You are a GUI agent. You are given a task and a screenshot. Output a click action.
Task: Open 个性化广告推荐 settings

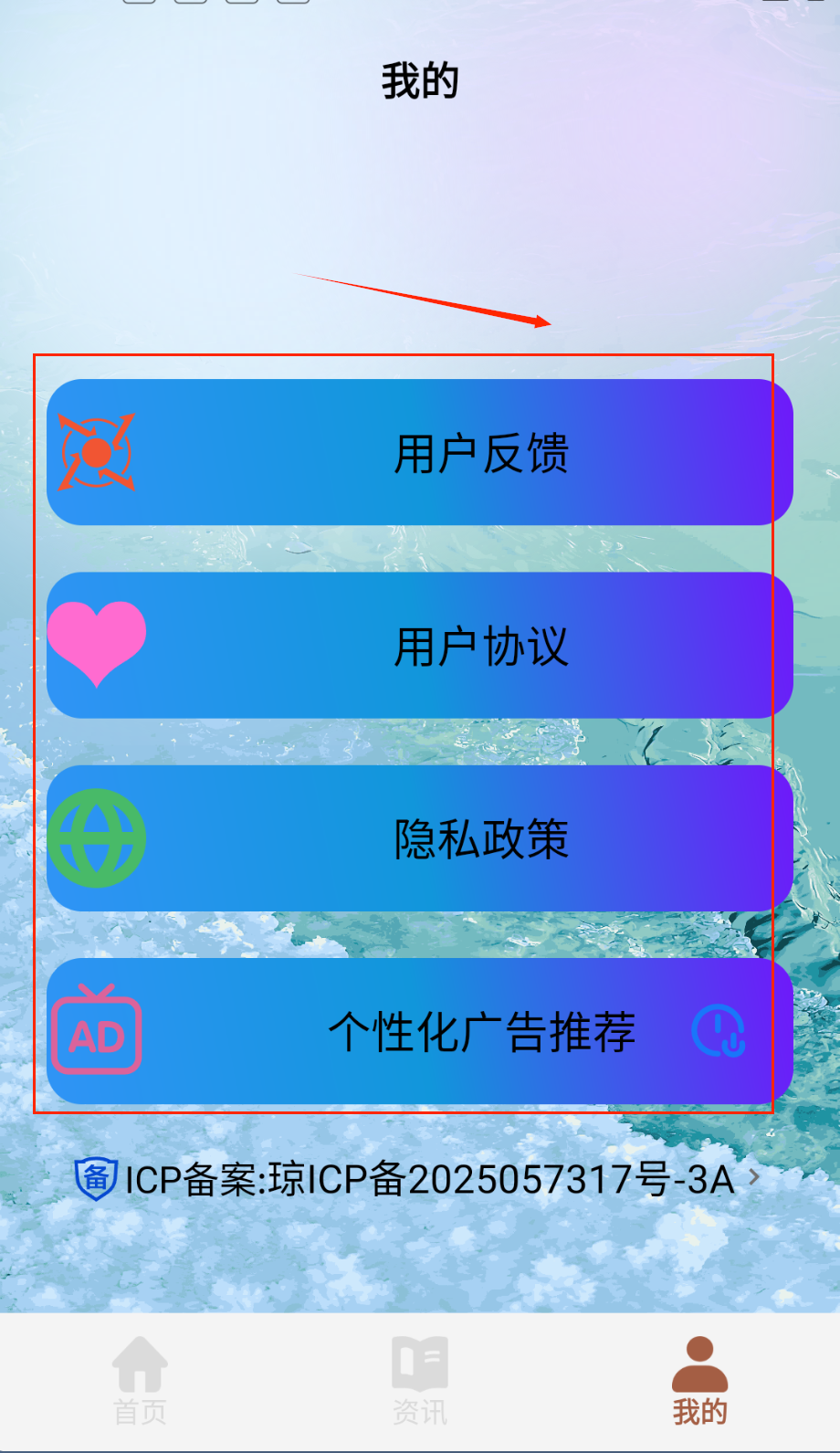click(x=420, y=1031)
